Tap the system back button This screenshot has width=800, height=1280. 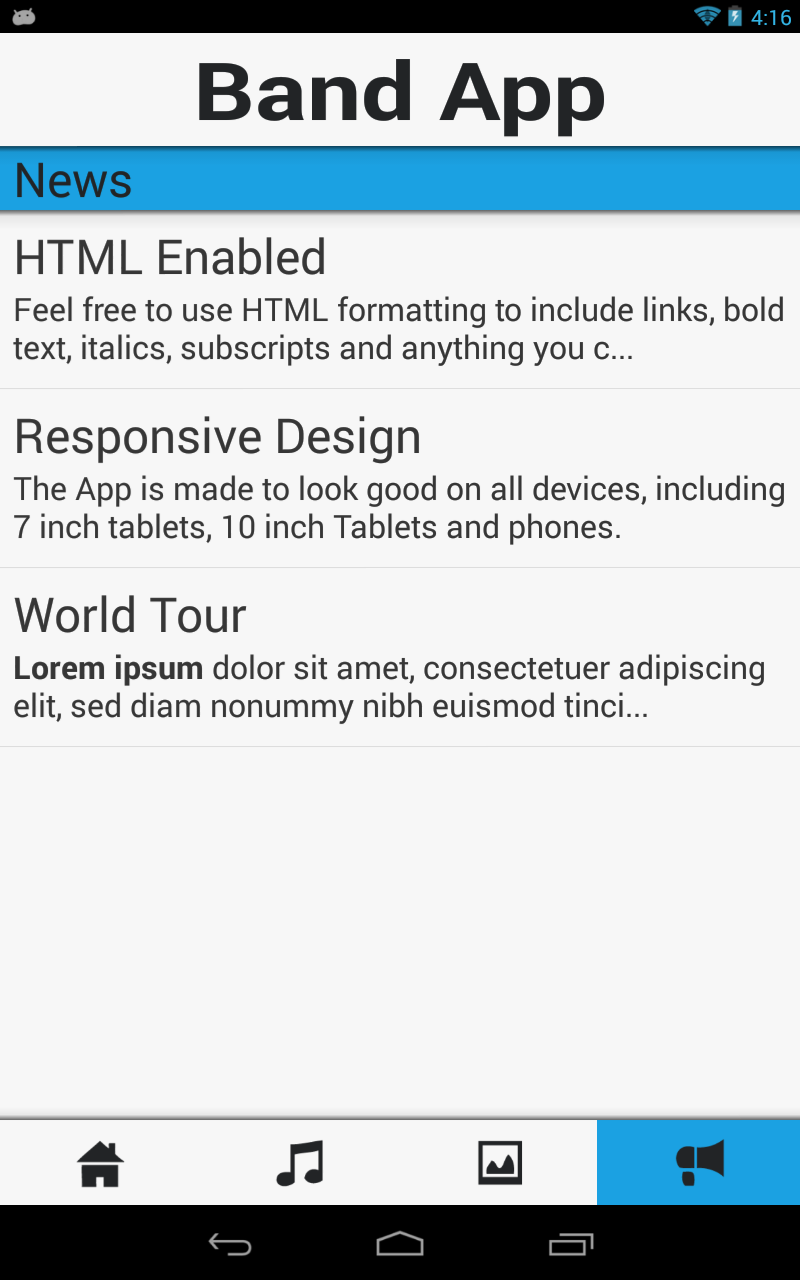pyautogui.click(x=229, y=1244)
